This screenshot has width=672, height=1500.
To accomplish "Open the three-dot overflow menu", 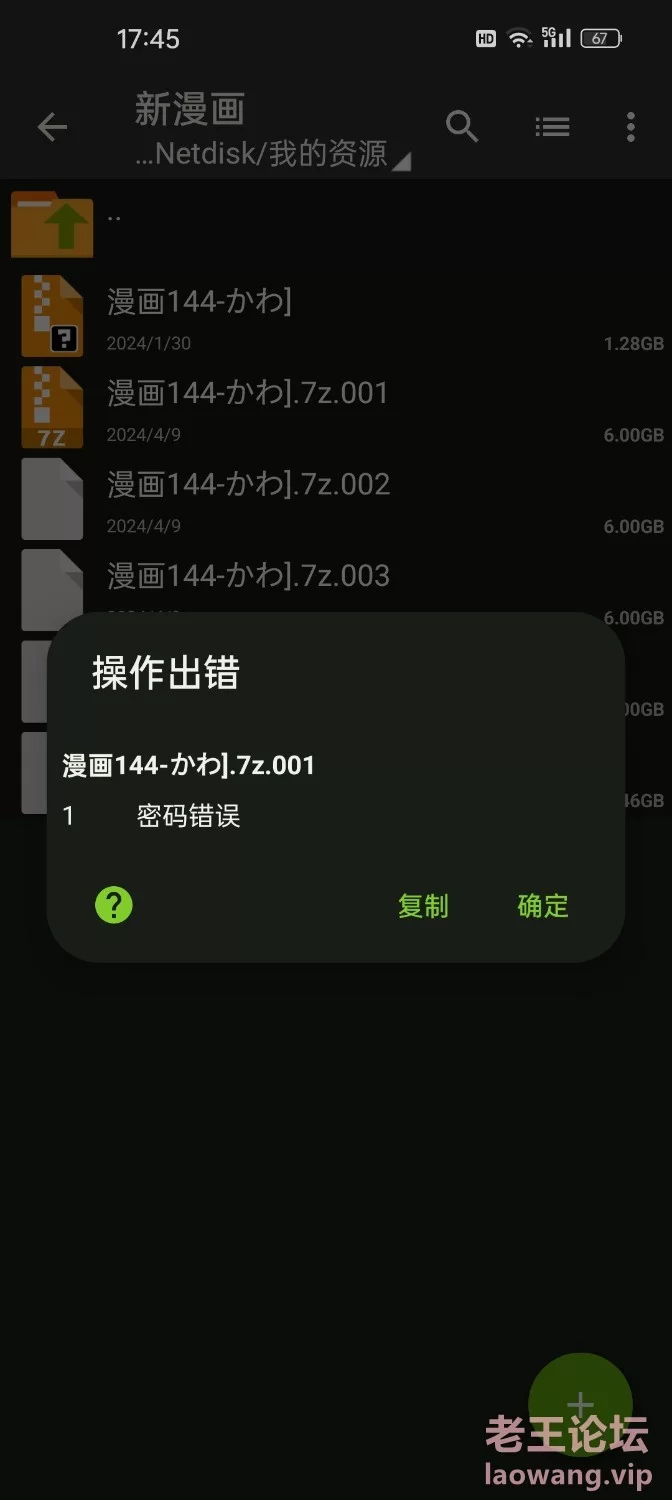I will [631, 127].
